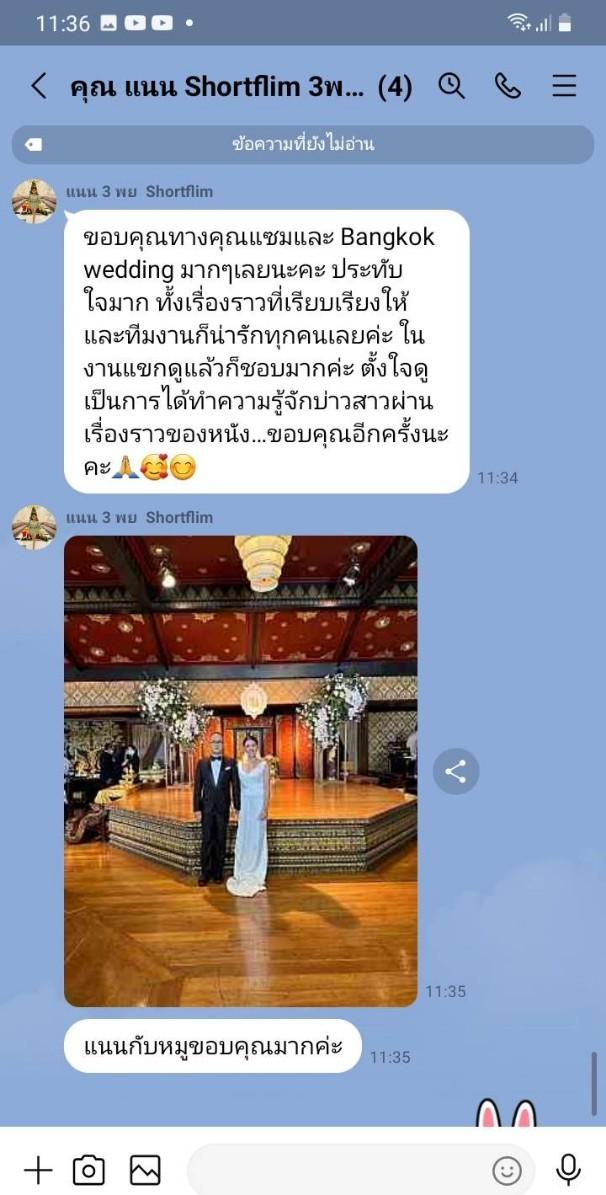This screenshot has width=606, height=1195.
Task: Tap the unread messages banner
Action: 303,144
